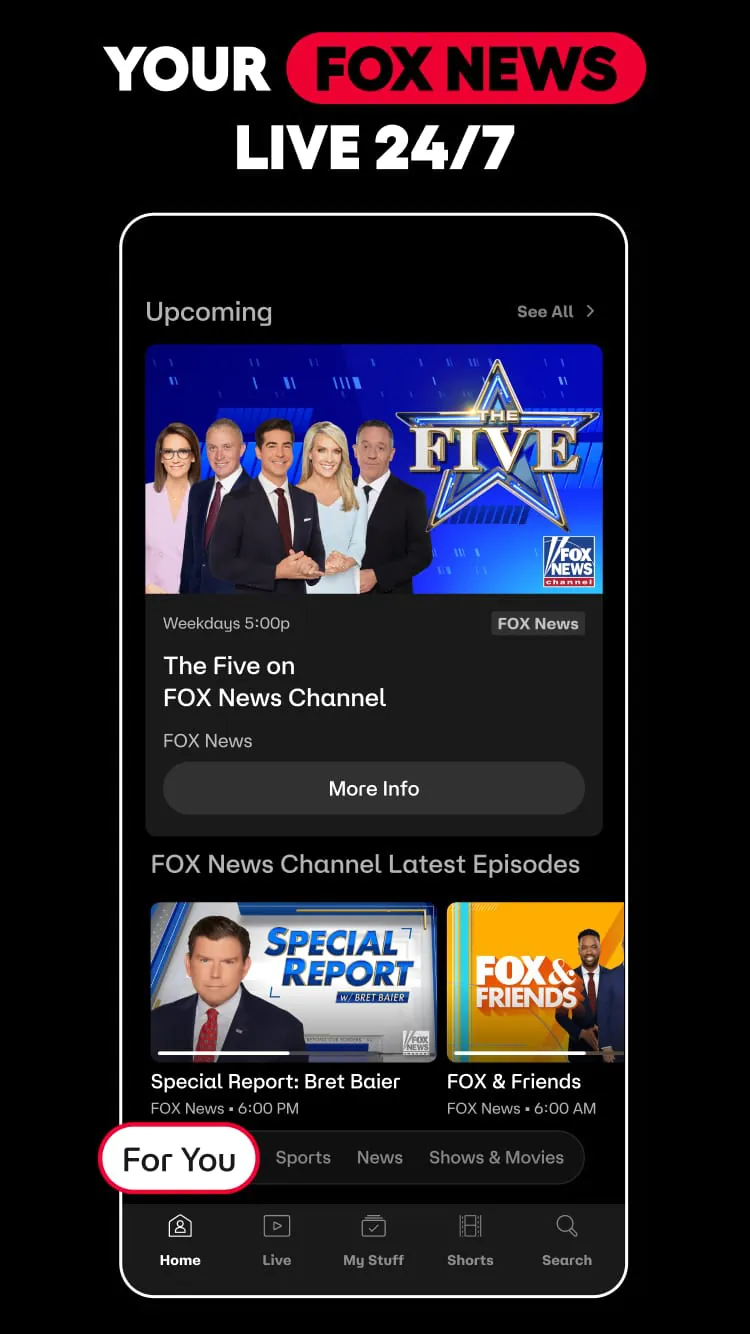Tap the FOX News tag on The Five image
This screenshot has width=750, height=1334.
(538, 623)
